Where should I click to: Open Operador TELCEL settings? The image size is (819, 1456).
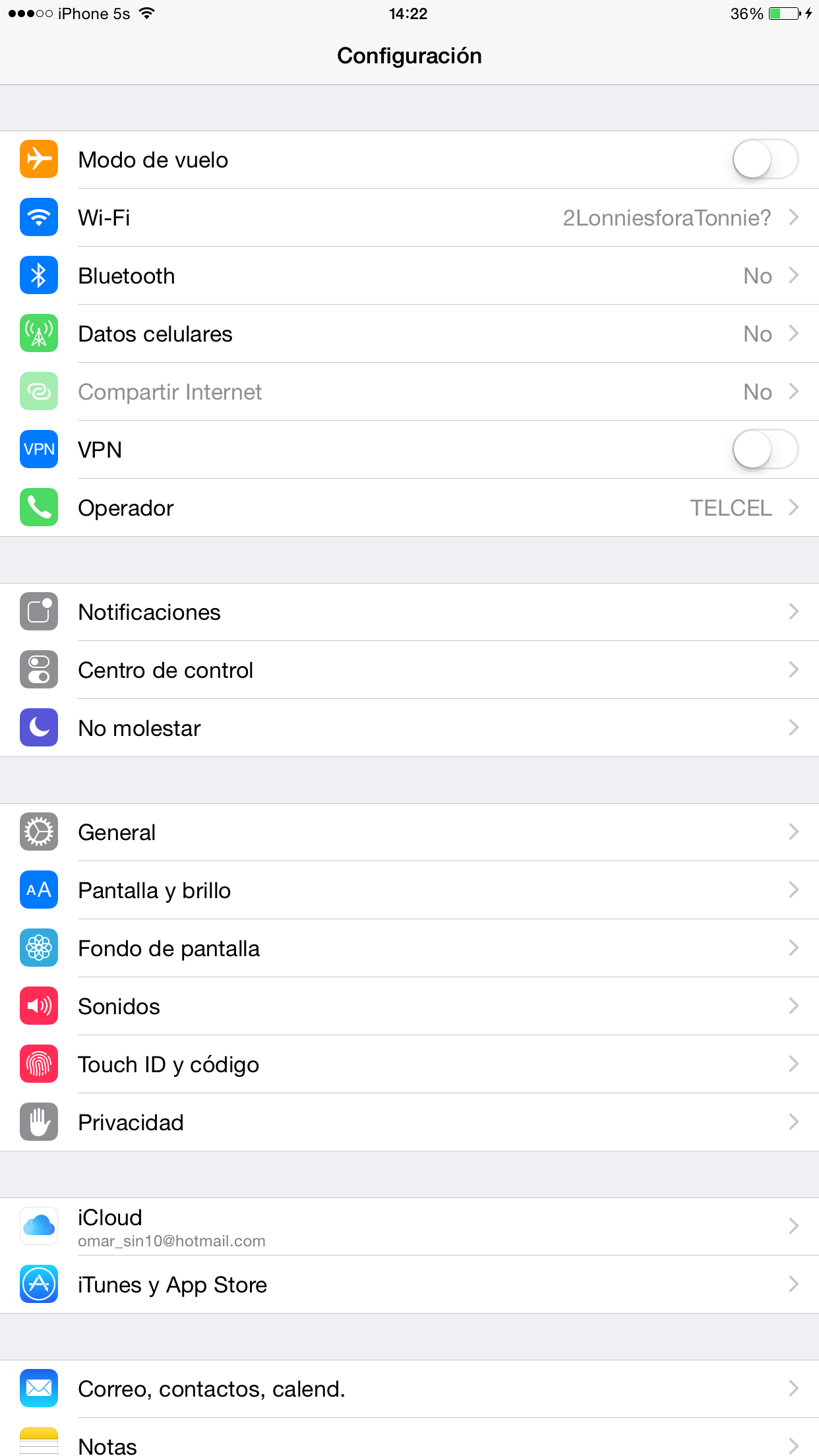[x=409, y=508]
